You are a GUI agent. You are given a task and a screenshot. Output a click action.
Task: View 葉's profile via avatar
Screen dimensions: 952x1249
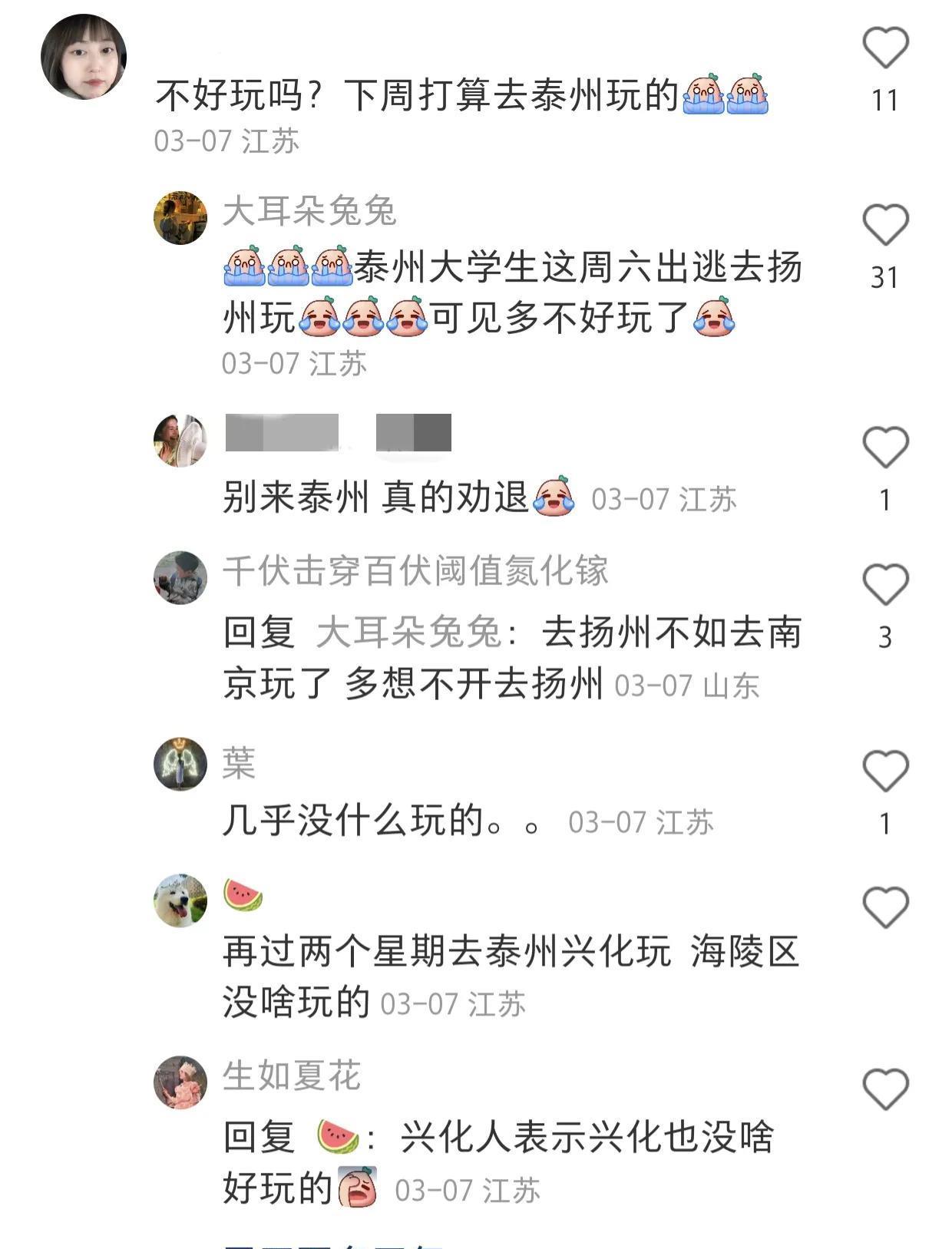tap(180, 764)
